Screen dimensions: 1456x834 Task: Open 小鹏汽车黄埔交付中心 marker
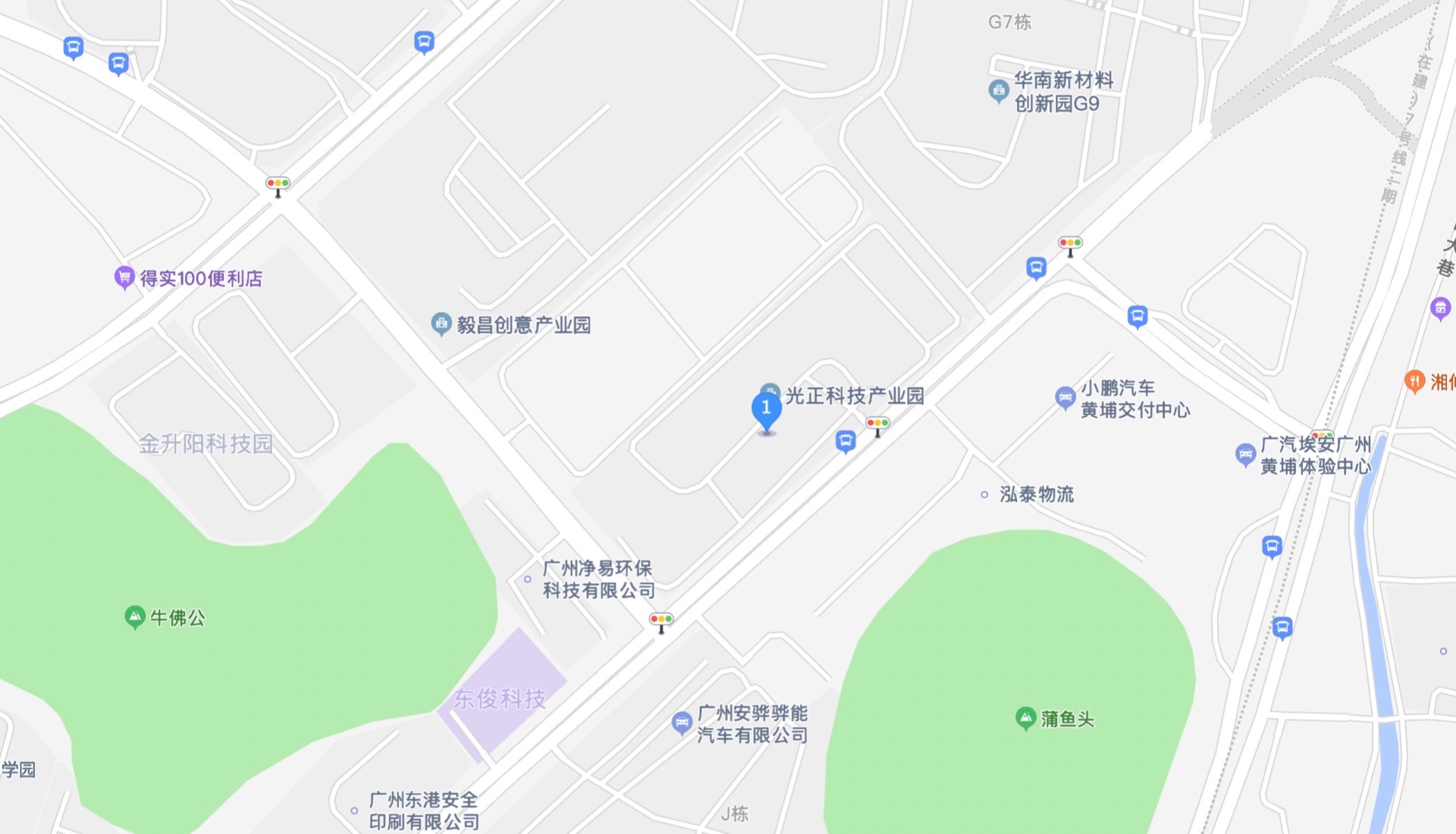coord(1065,397)
